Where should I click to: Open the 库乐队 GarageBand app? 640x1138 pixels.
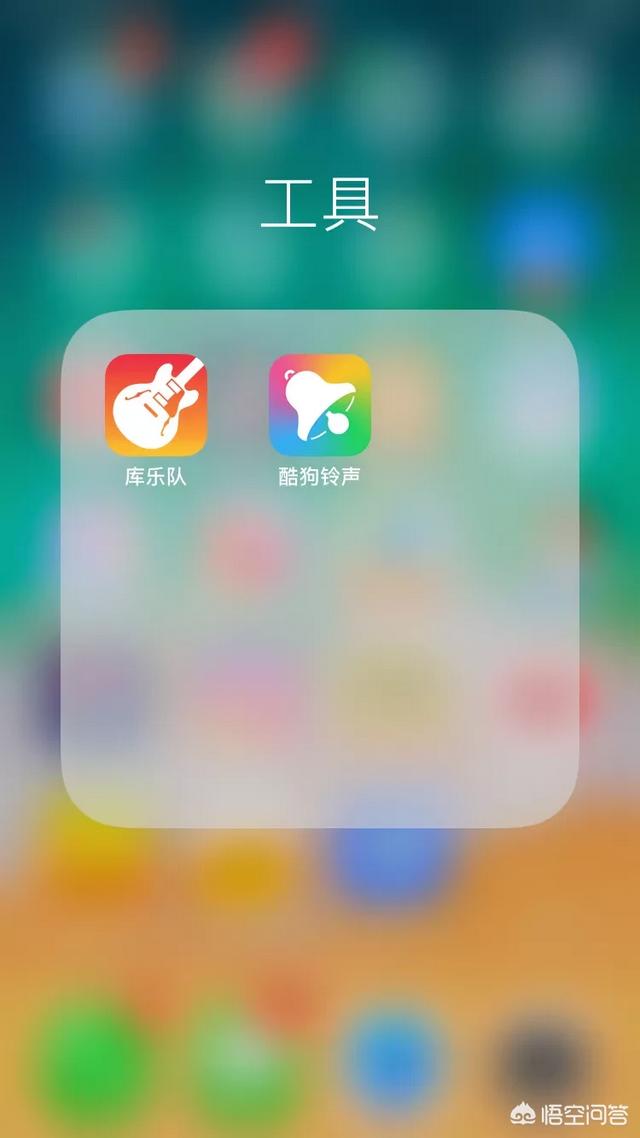(156, 405)
